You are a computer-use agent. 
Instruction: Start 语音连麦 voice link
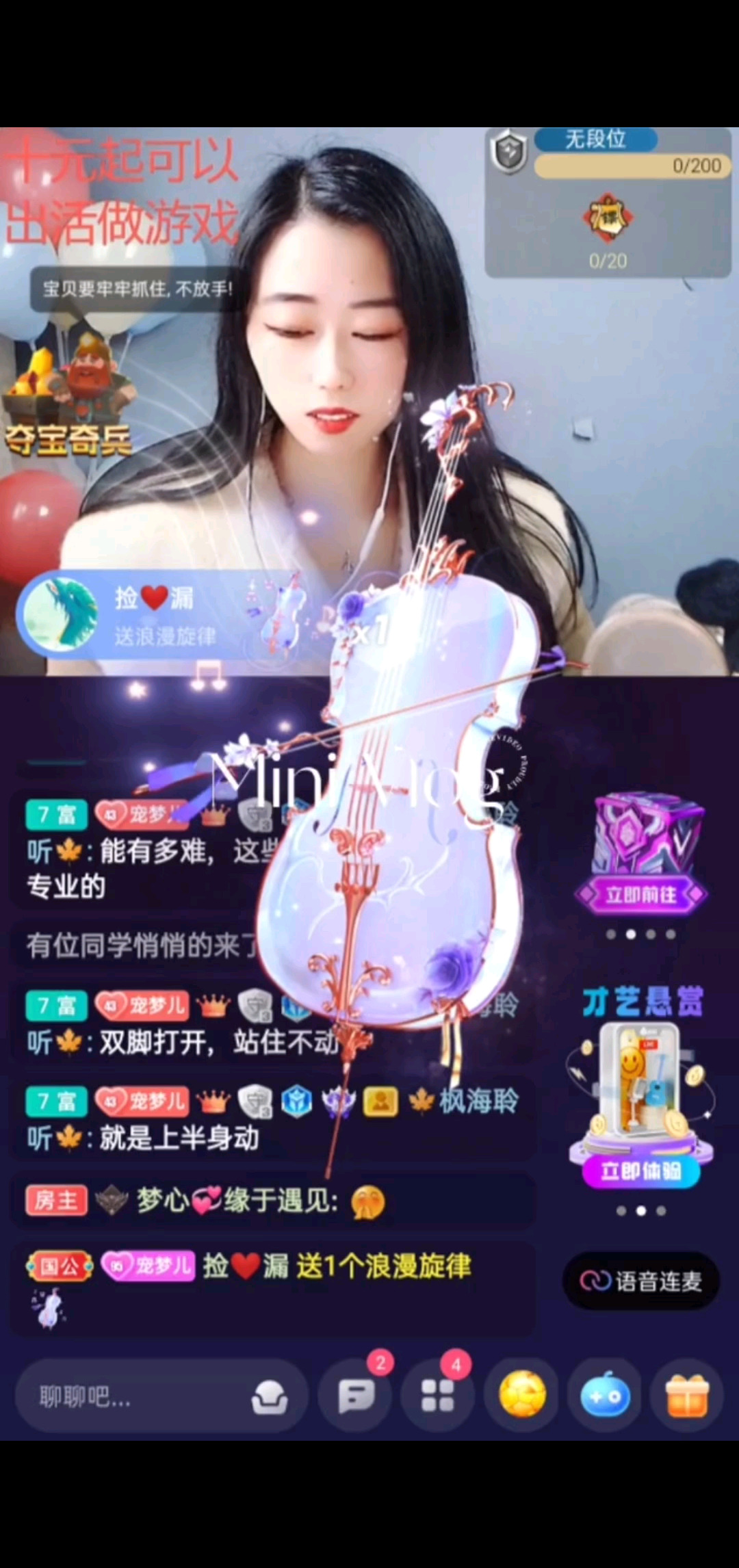(x=641, y=1281)
